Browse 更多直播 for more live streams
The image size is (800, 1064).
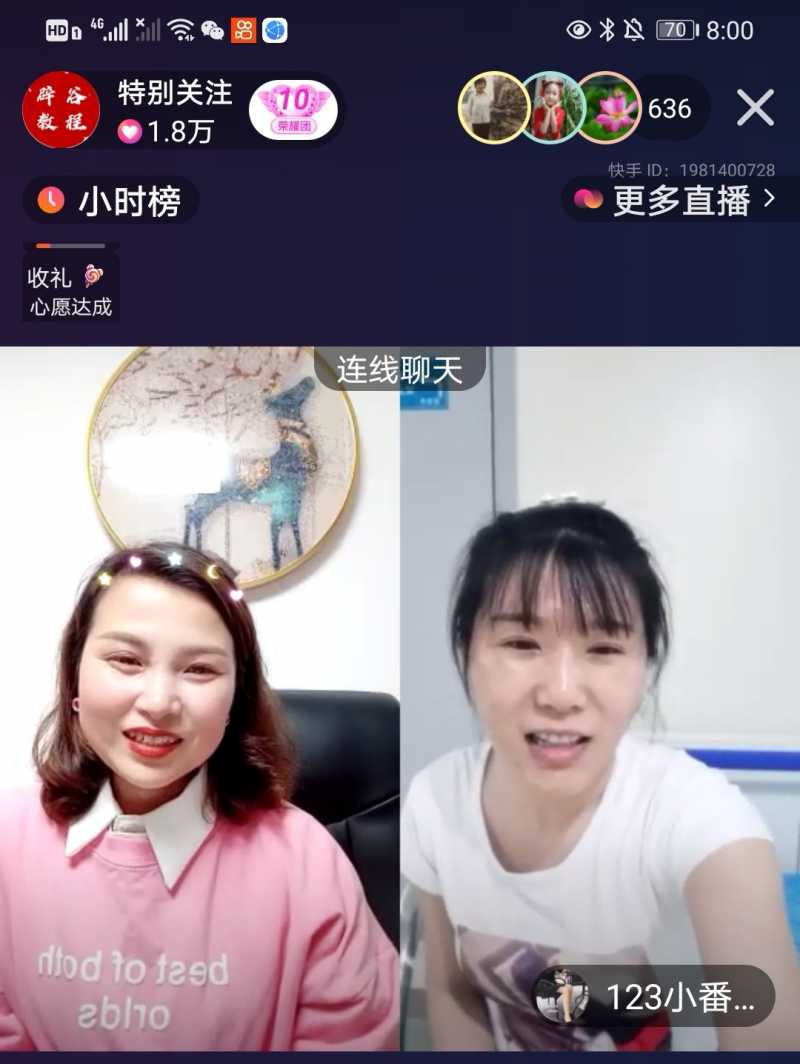(x=678, y=200)
